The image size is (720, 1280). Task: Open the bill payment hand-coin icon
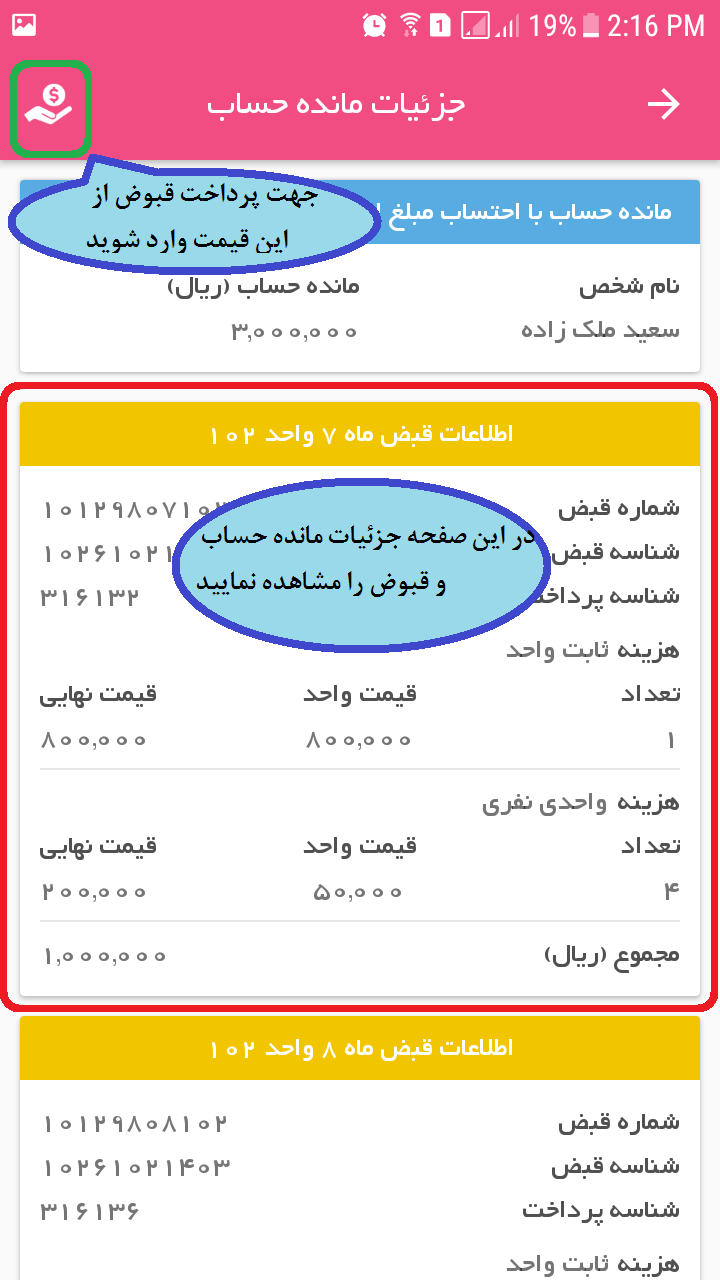pos(50,108)
